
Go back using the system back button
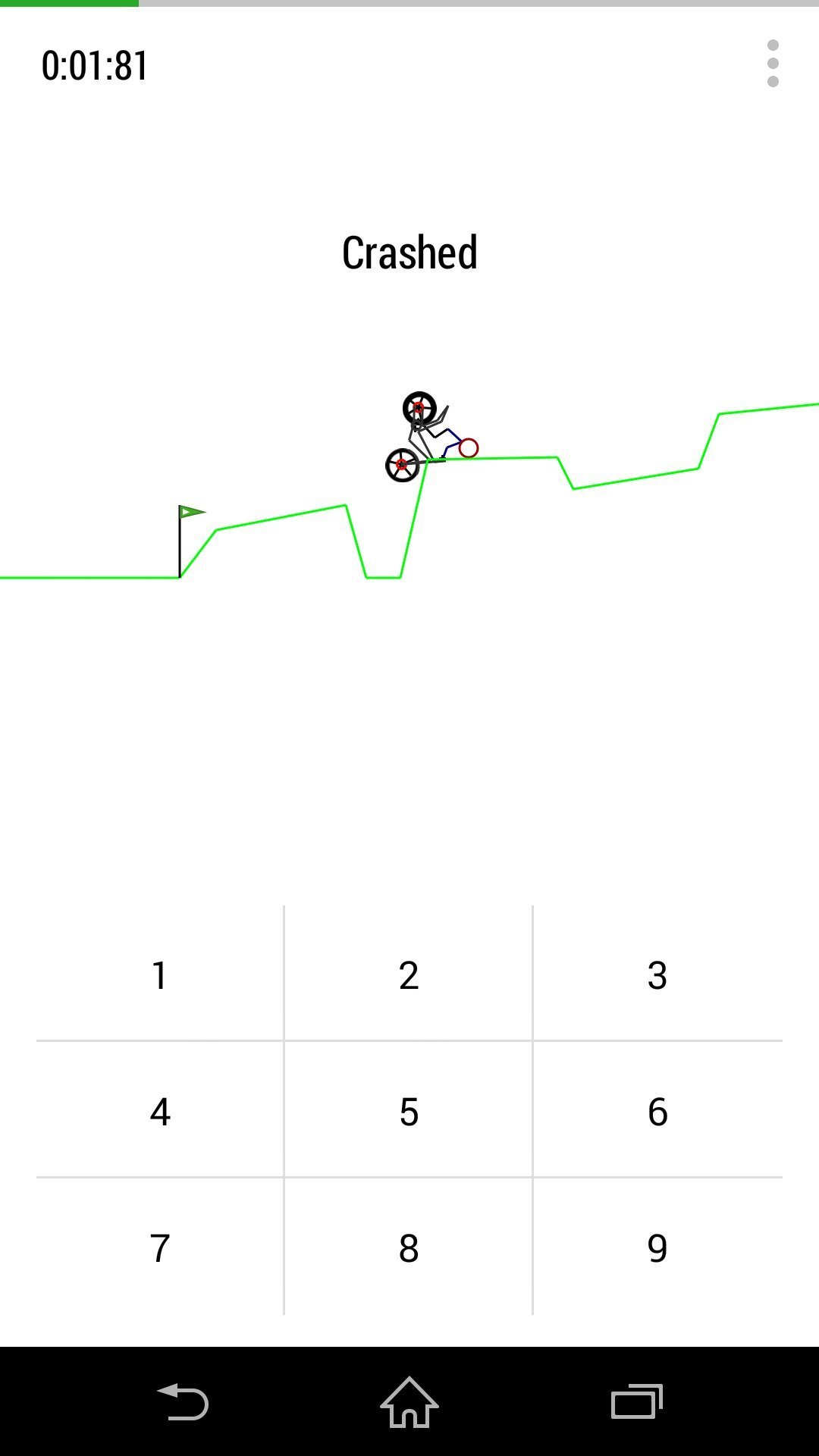click(x=183, y=1401)
